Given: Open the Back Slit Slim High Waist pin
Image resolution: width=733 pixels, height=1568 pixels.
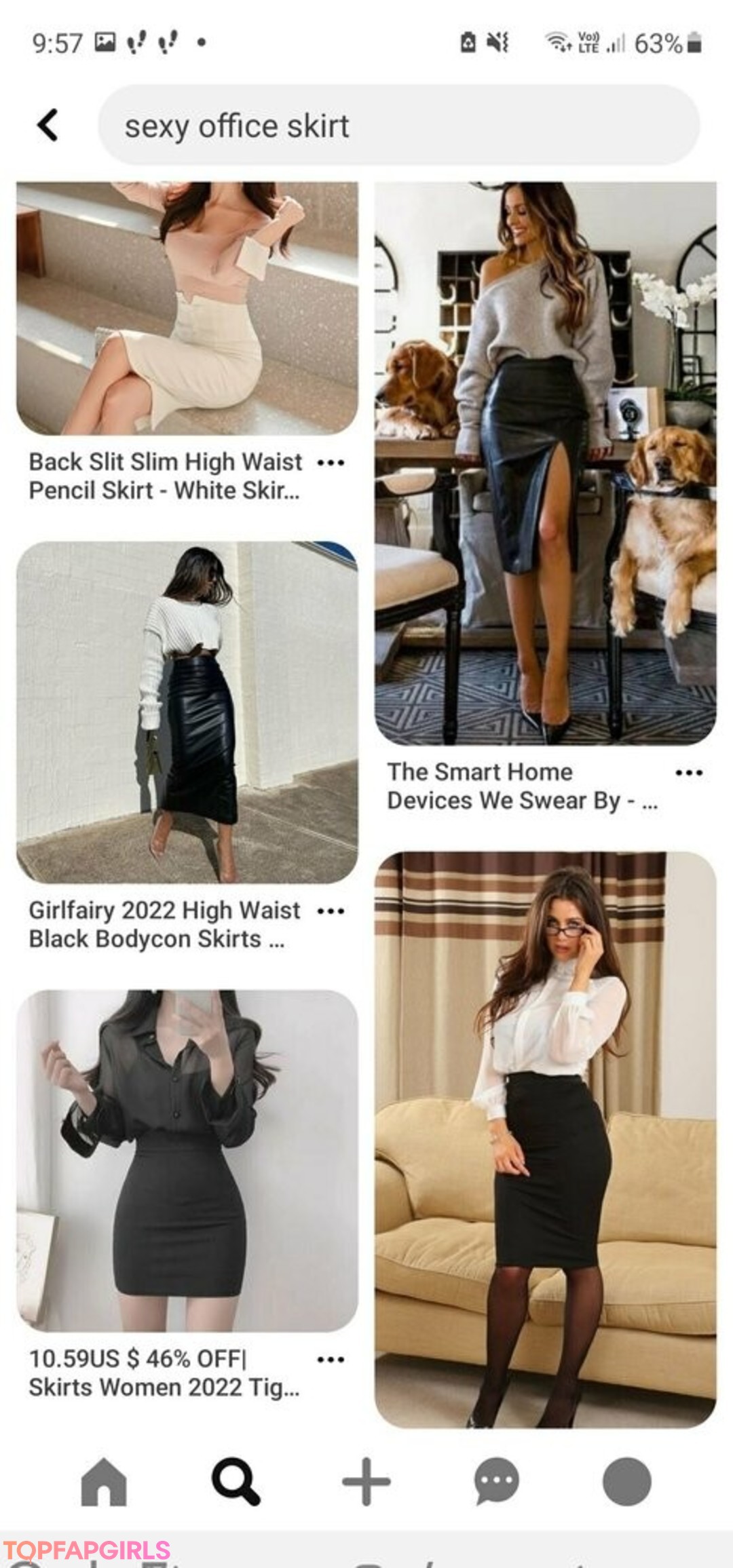Looking at the screenshot, I should pyautogui.click(x=187, y=309).
